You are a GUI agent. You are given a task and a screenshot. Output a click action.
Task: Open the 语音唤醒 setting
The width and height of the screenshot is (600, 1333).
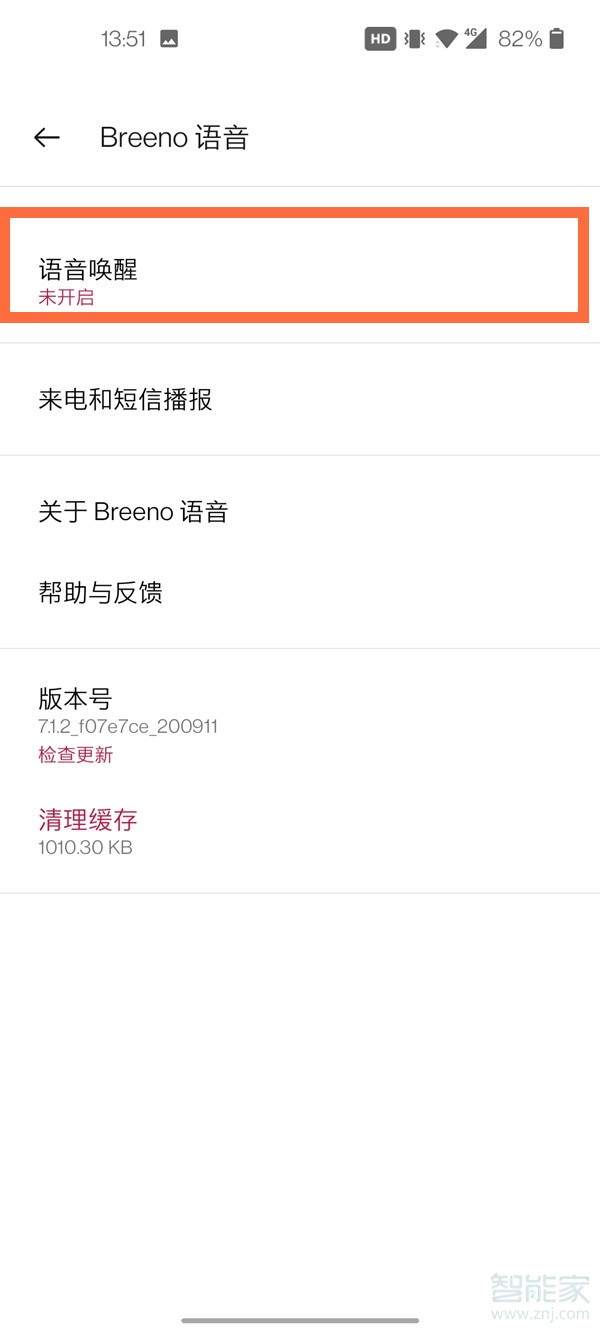(x=300, y=266)
